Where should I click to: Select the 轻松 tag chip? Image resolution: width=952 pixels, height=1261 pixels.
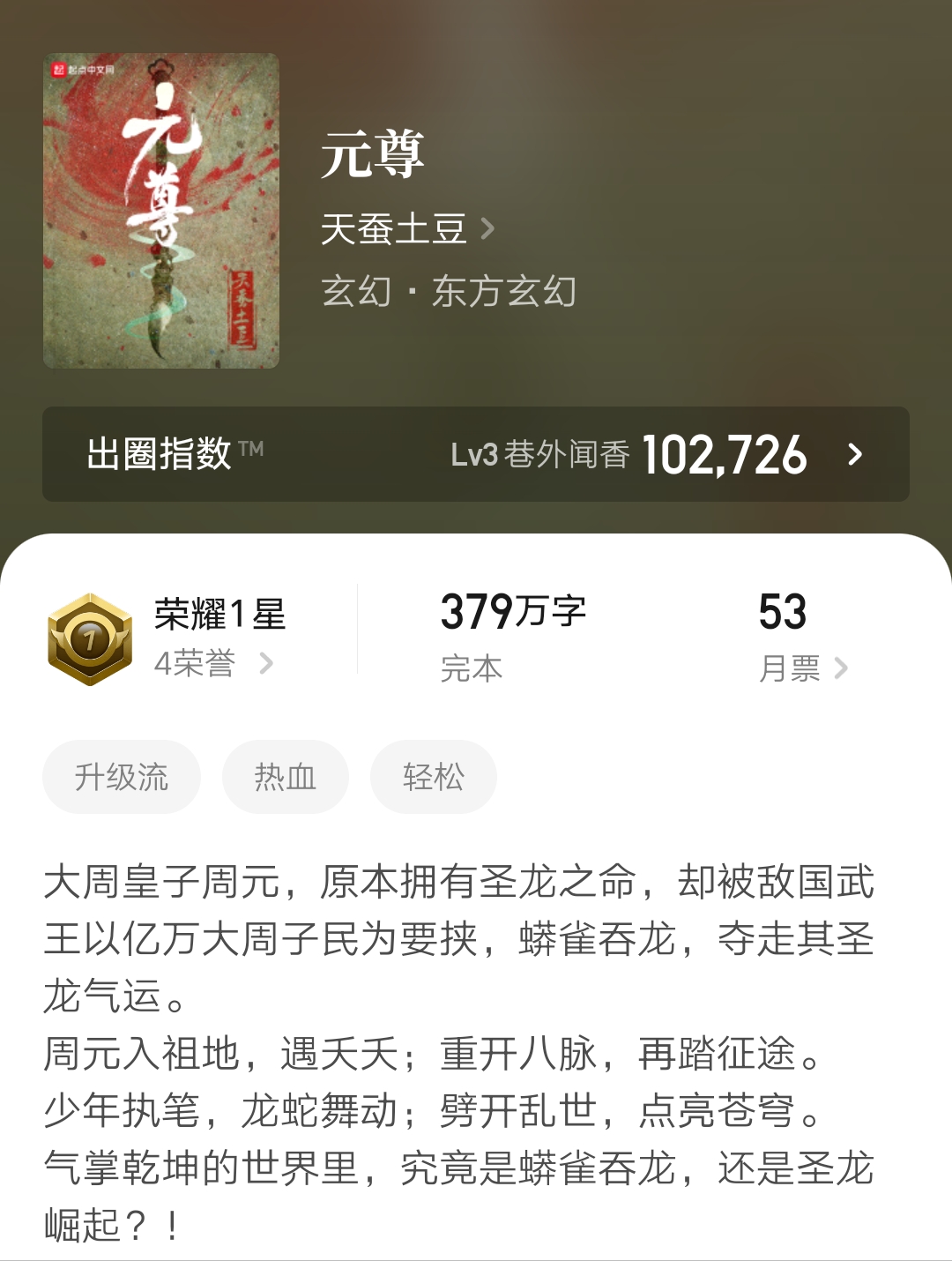click(x=433, y=777)
